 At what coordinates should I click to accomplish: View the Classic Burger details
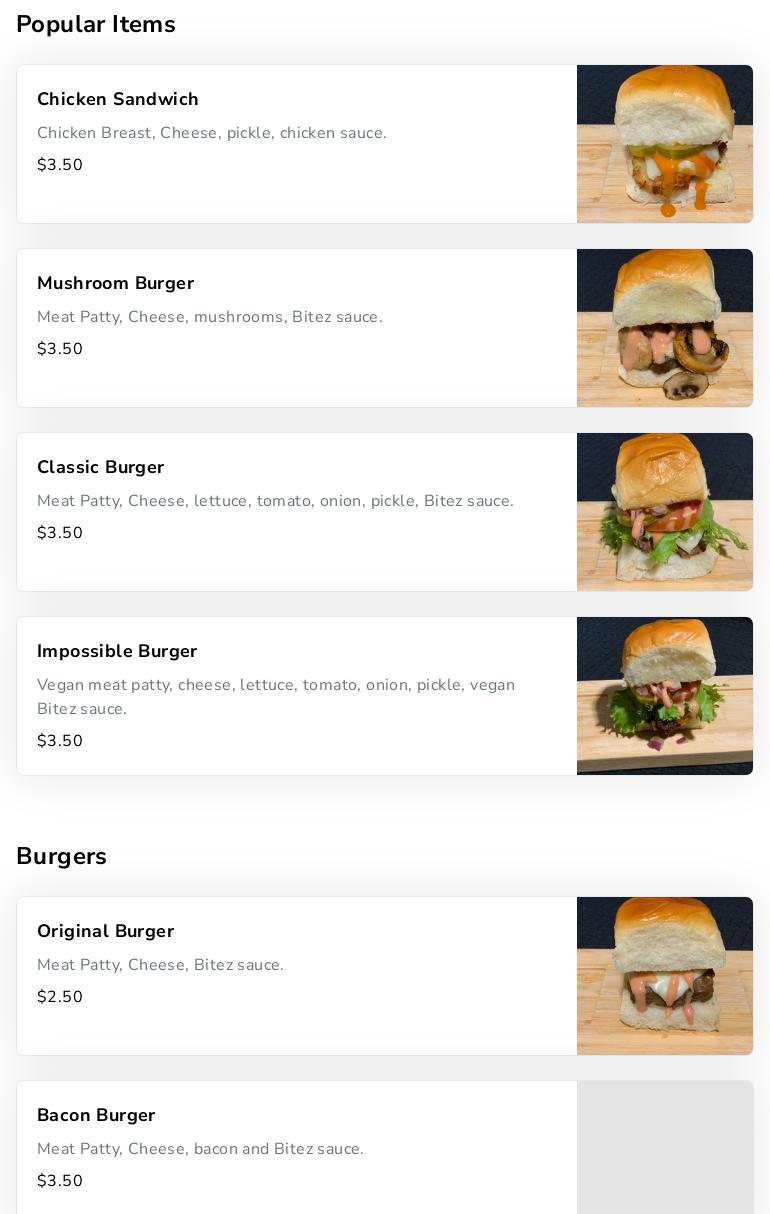[x=296, y=512]
